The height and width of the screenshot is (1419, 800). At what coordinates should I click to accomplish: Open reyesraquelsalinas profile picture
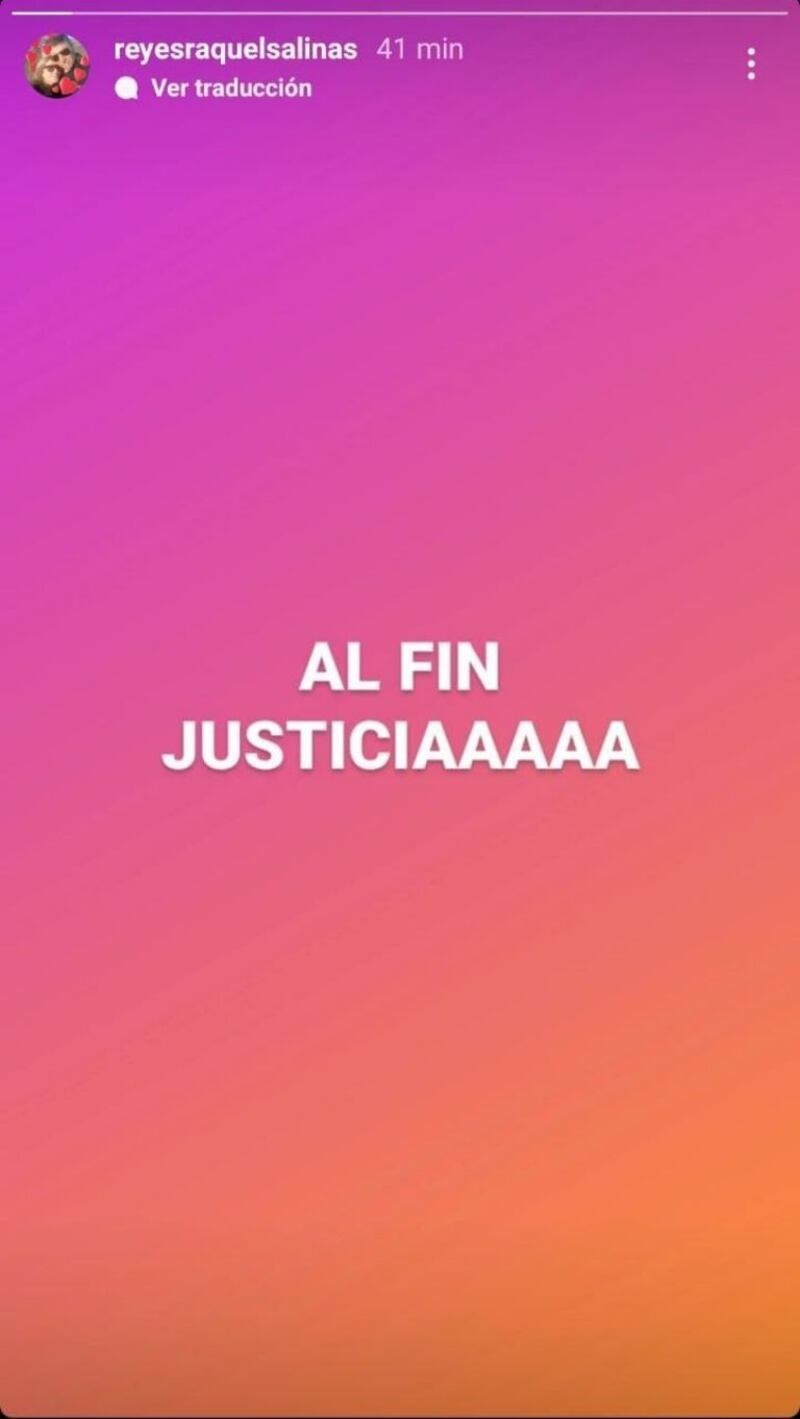coord(57,66)
